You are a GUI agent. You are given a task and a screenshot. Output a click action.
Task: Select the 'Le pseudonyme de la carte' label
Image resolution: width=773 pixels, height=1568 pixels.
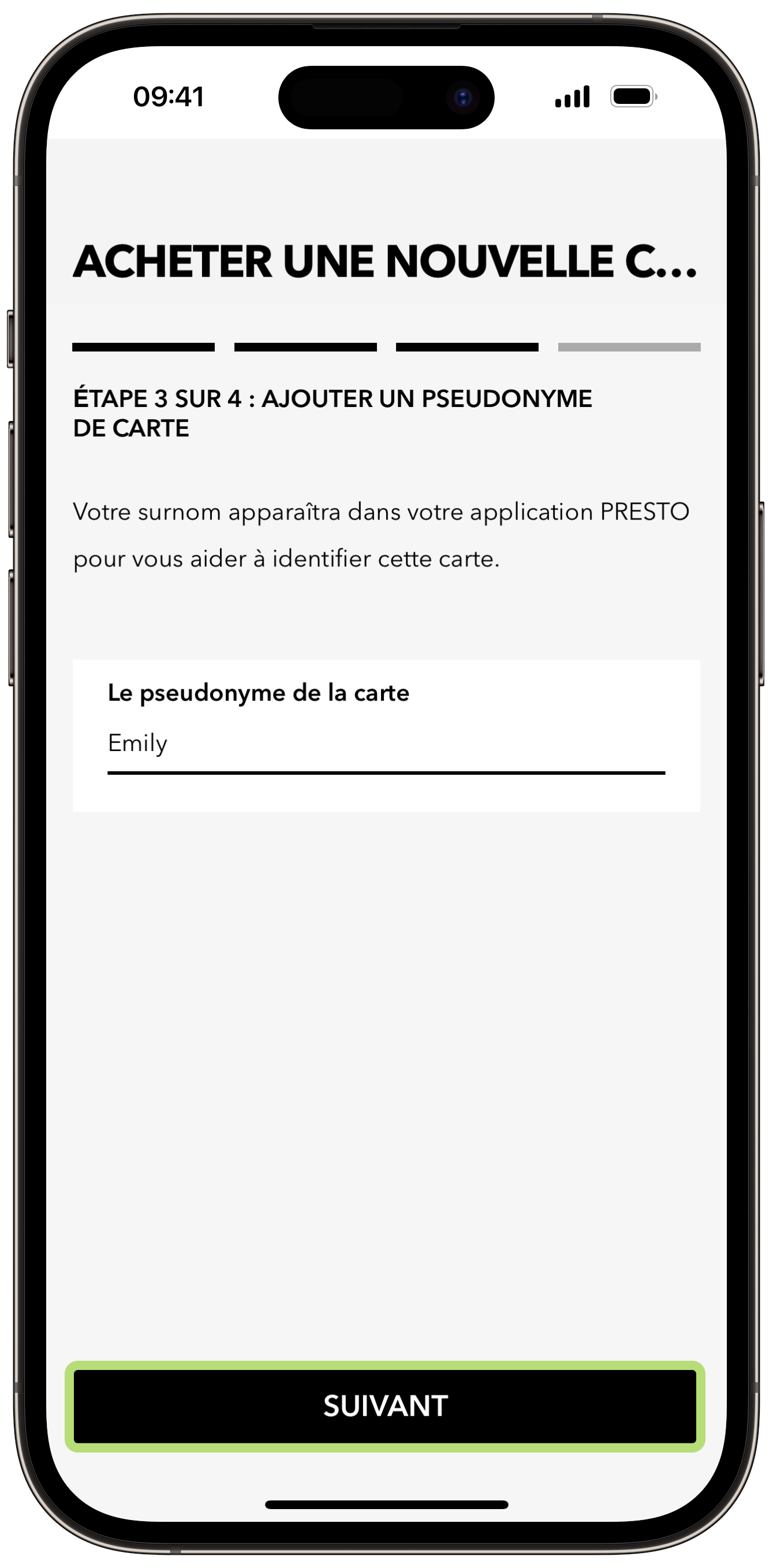tap(259, 693)
